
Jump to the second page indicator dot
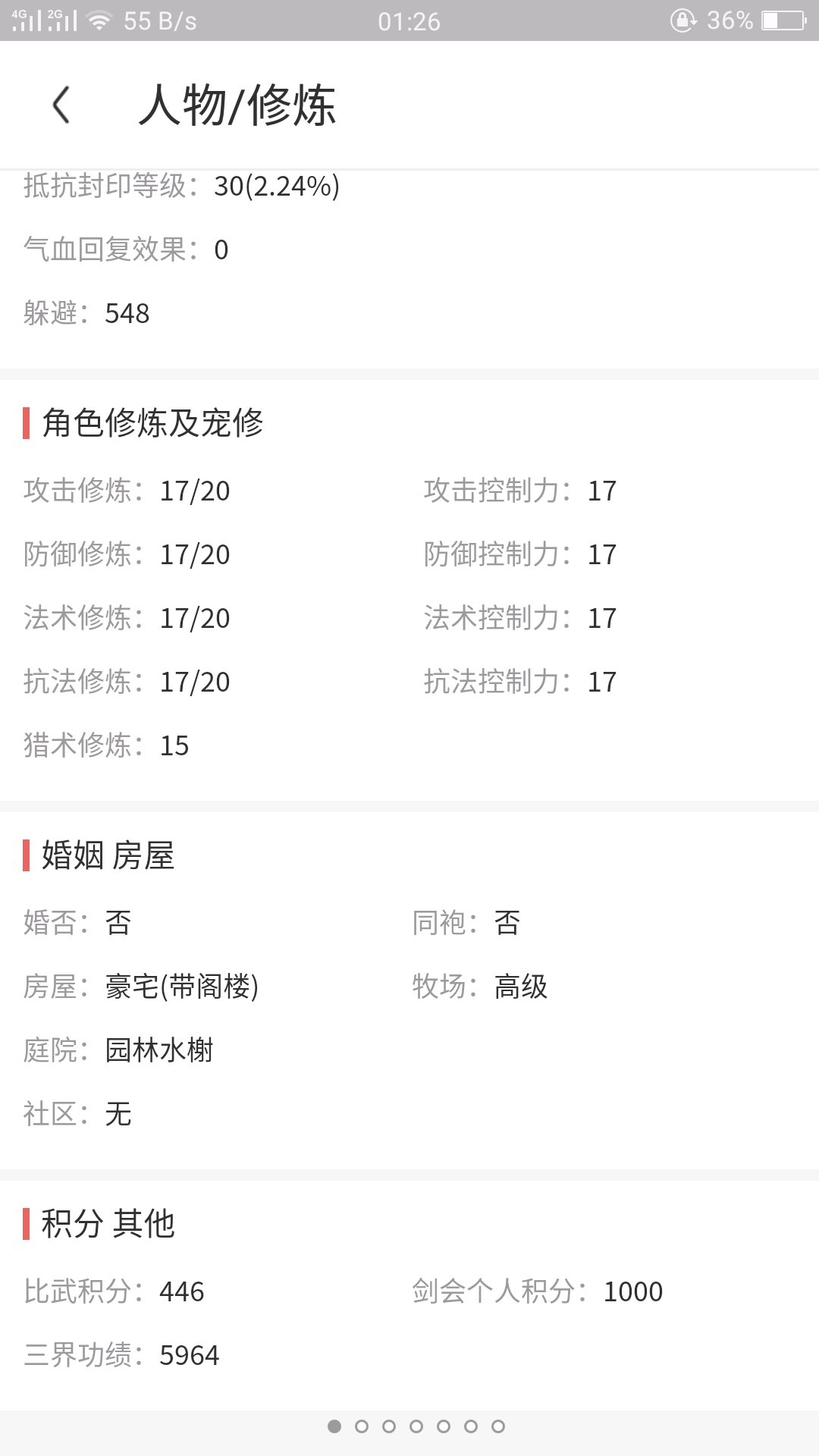point(362,1426)
